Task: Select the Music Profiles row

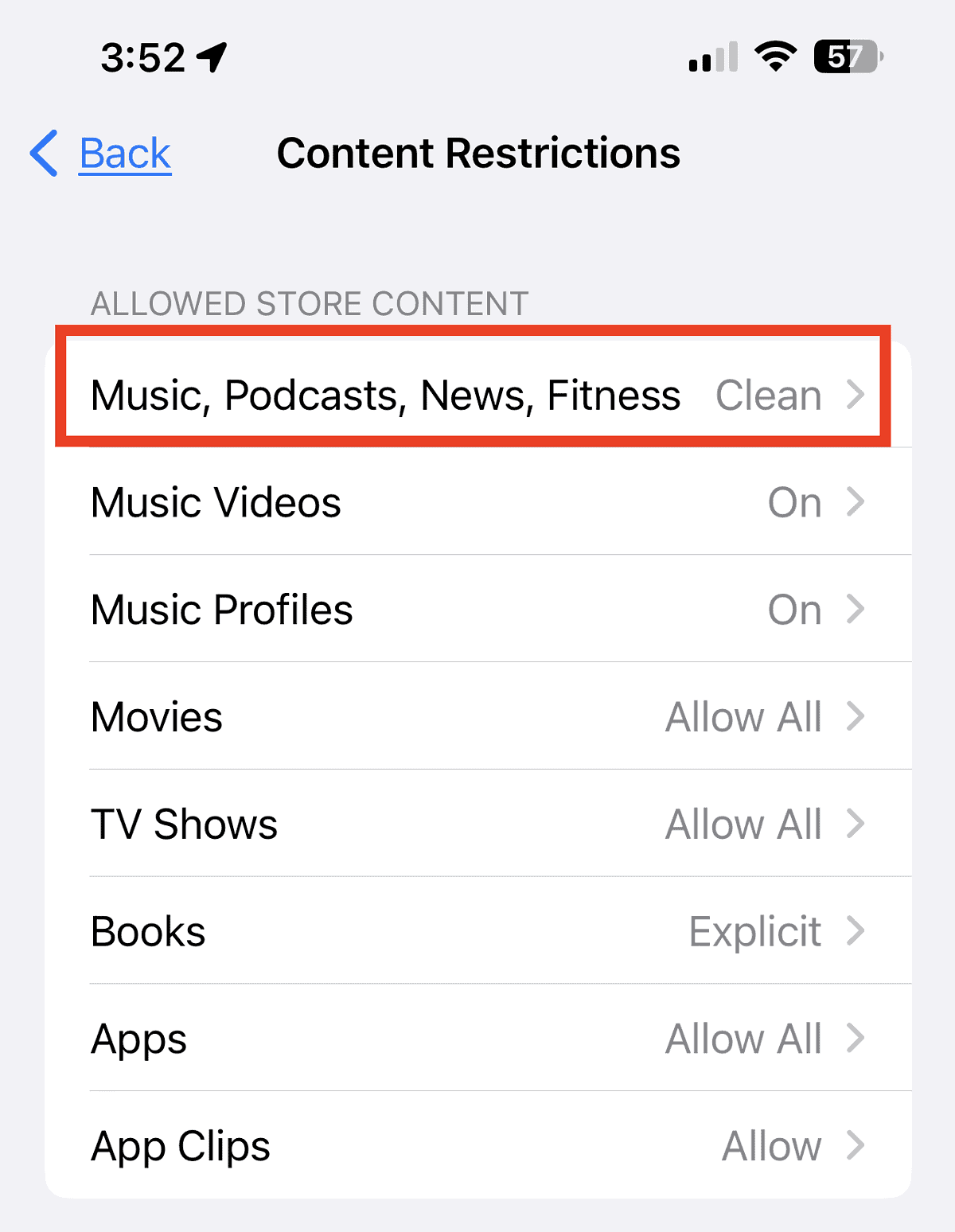Action: 477,610
